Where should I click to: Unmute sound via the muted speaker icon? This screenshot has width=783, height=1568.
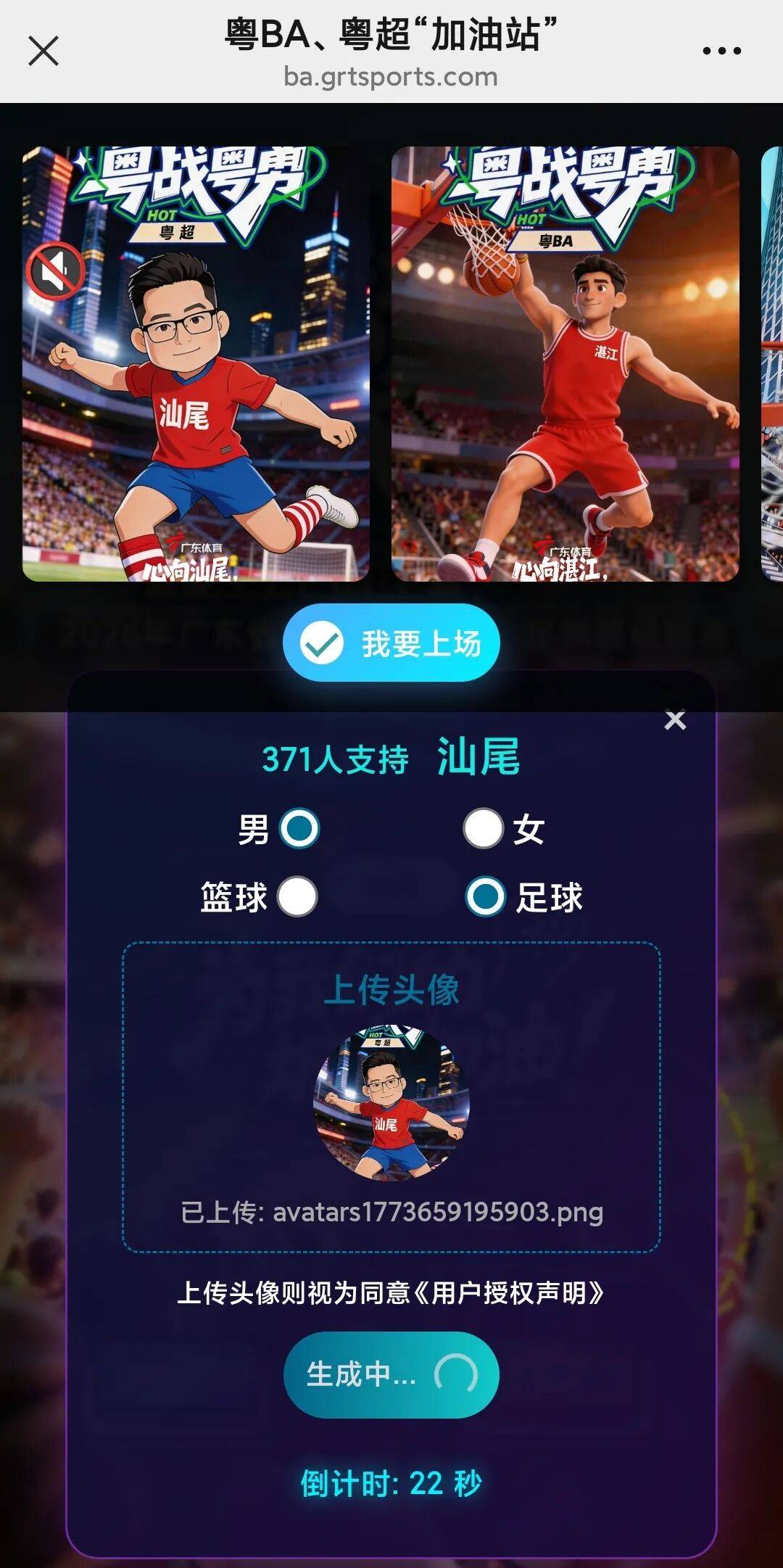coord(56,272)
